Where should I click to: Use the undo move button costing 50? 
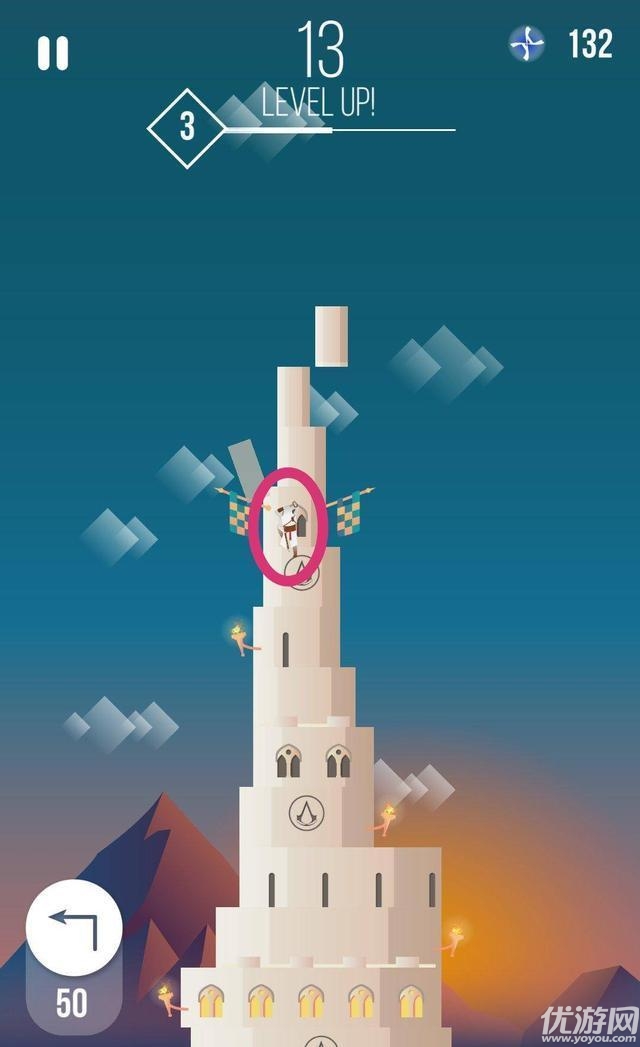click(74, 930)
